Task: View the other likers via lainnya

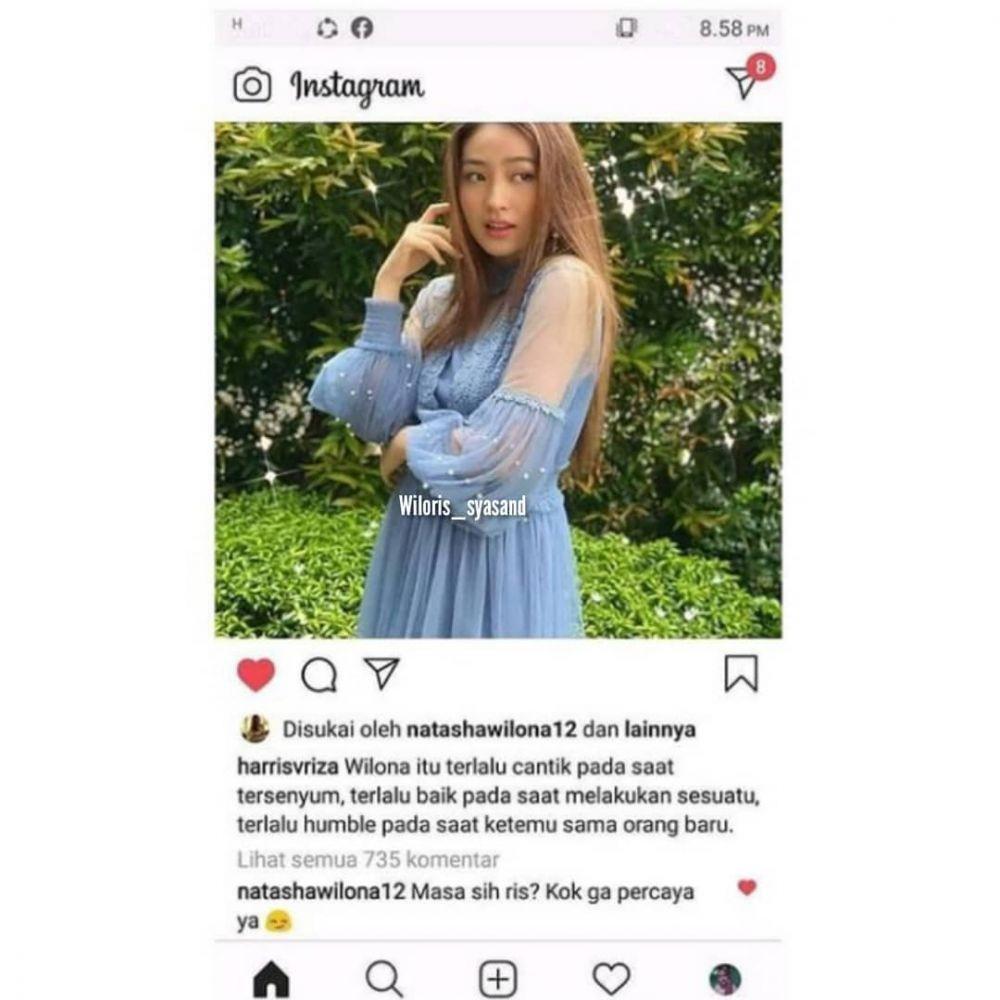Action: click(659, 730)
